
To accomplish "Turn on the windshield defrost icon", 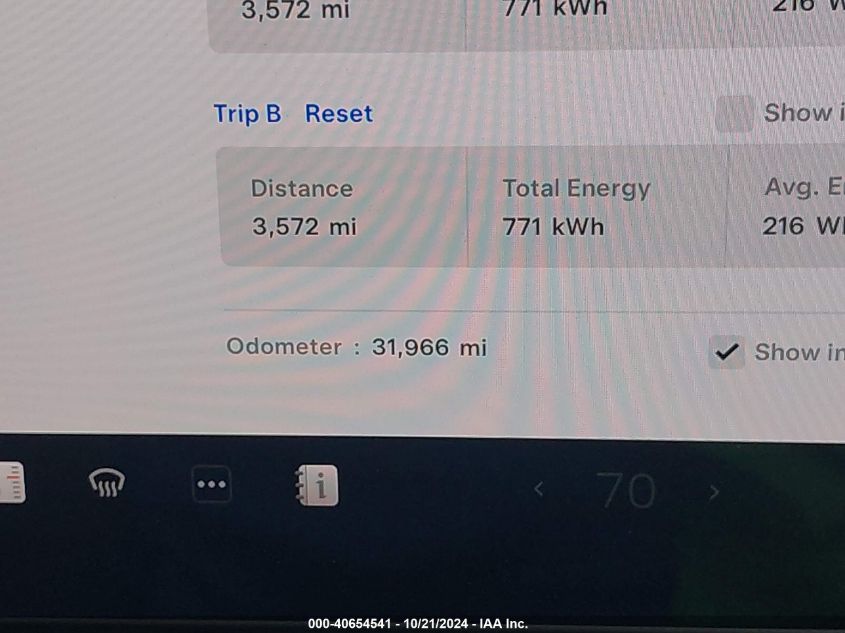I will (x=107, y=485).
